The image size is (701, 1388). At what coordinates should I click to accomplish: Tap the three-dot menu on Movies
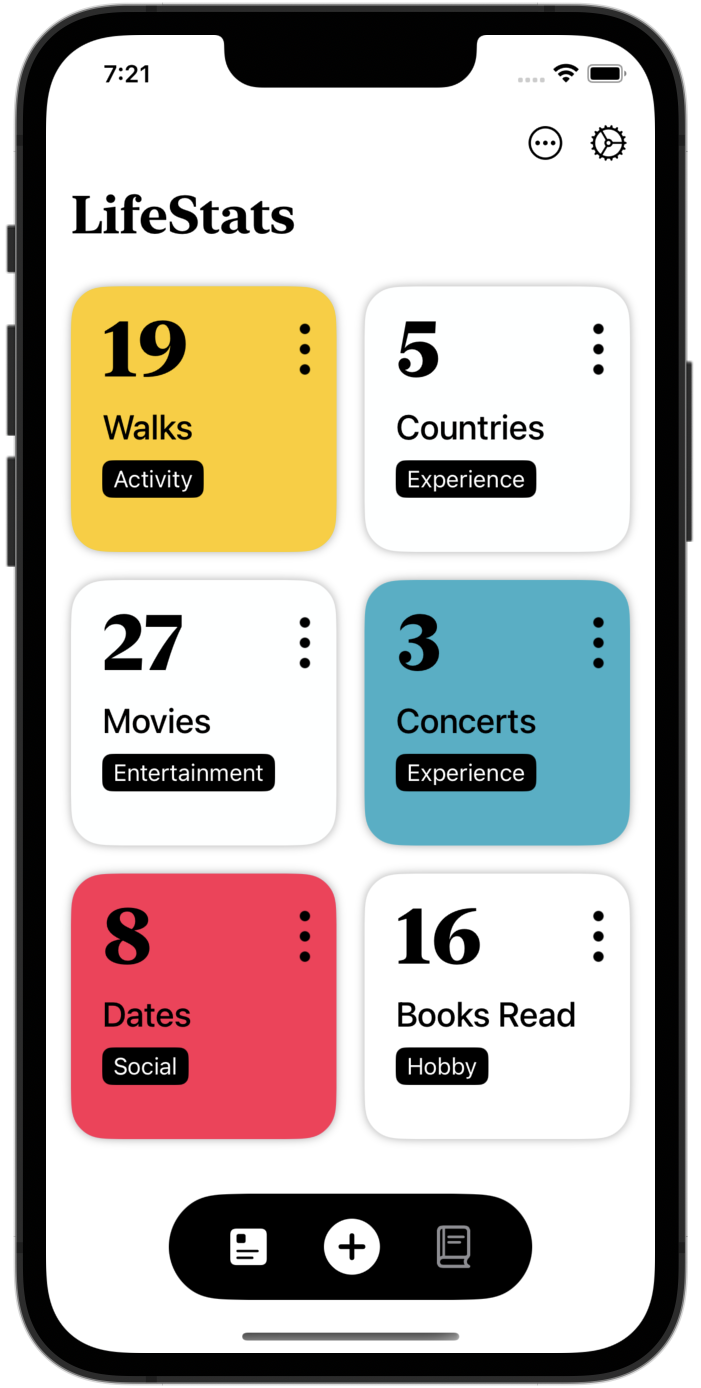tap(305, 643)
